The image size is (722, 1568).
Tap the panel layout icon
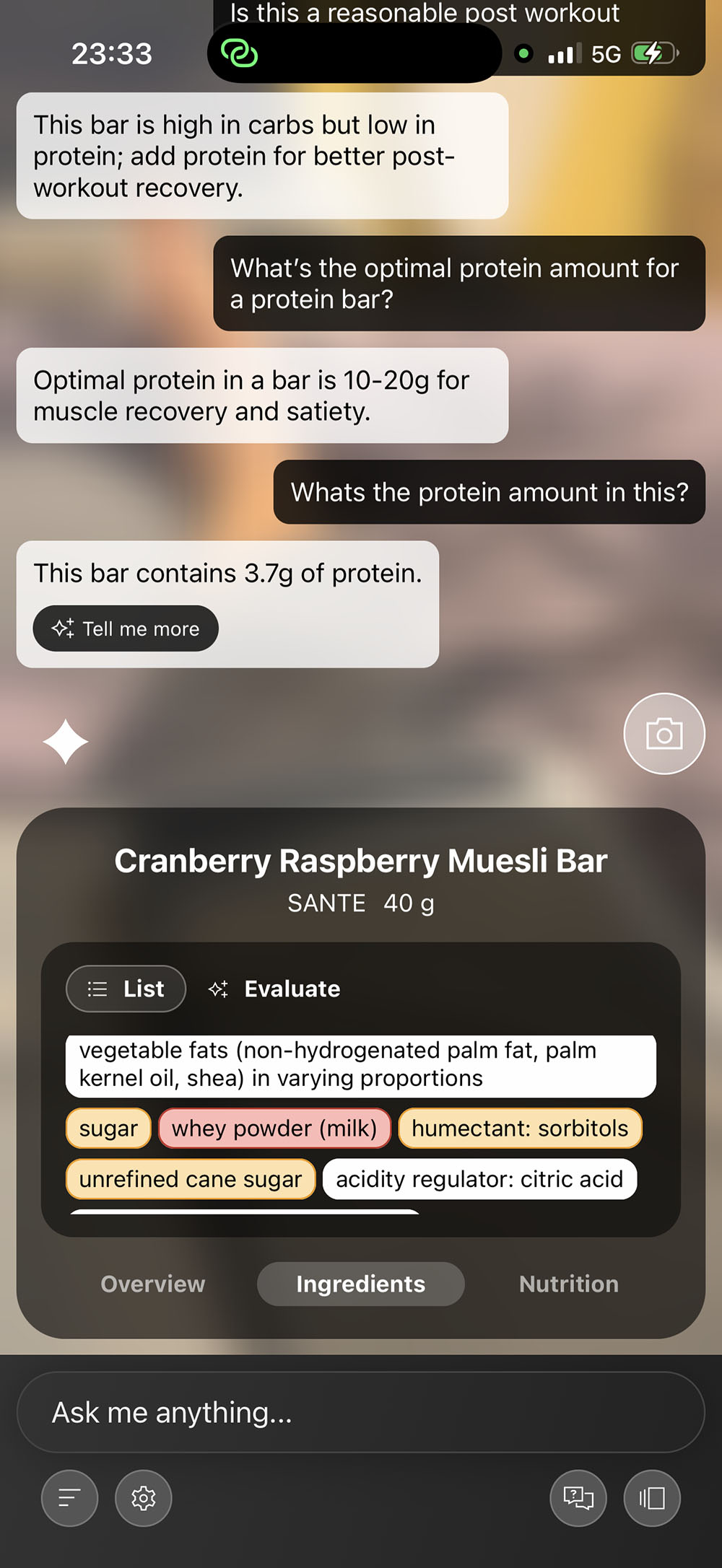coord(652,1498)
